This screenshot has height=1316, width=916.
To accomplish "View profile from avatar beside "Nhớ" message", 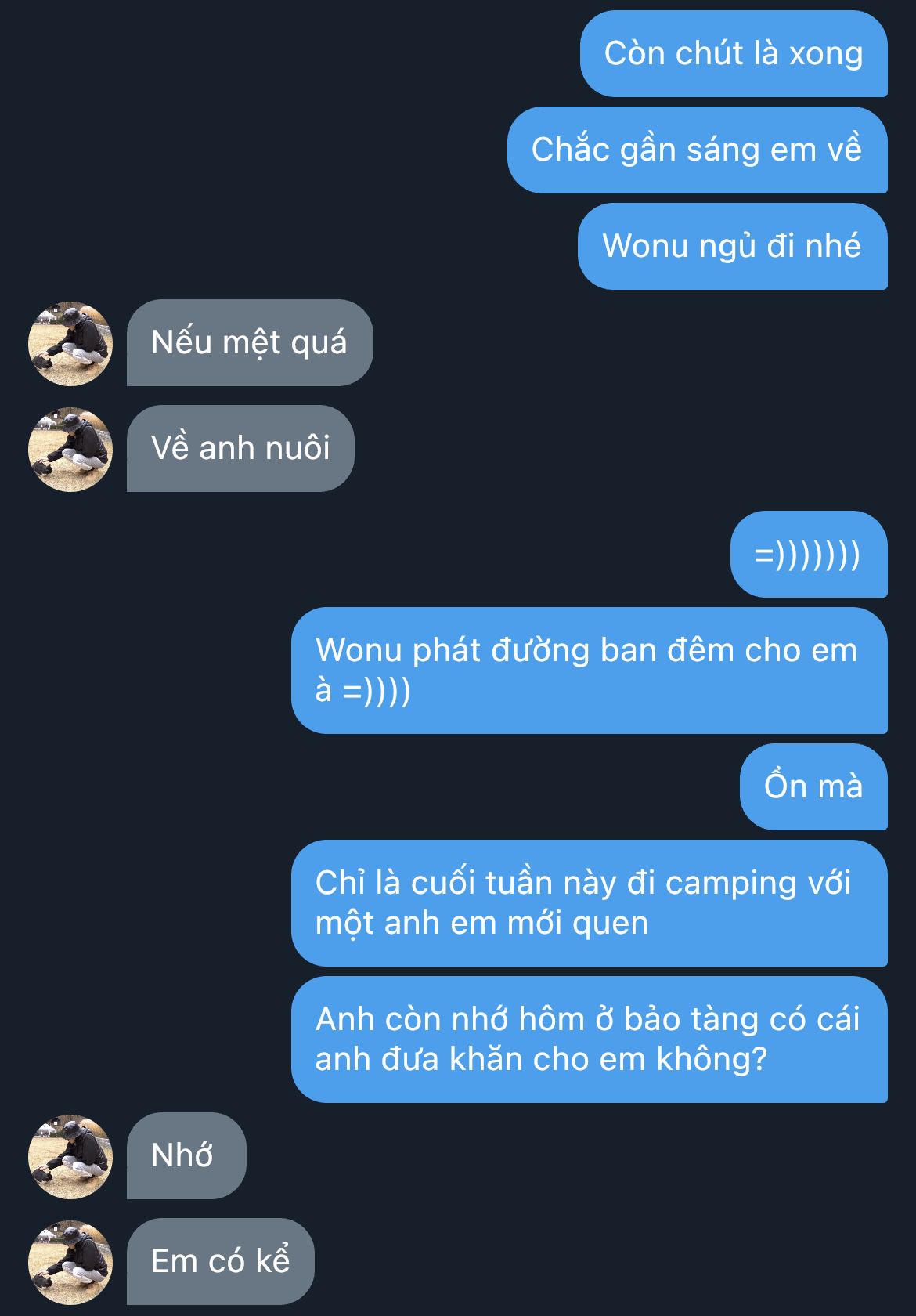I will pos(70,1157).
